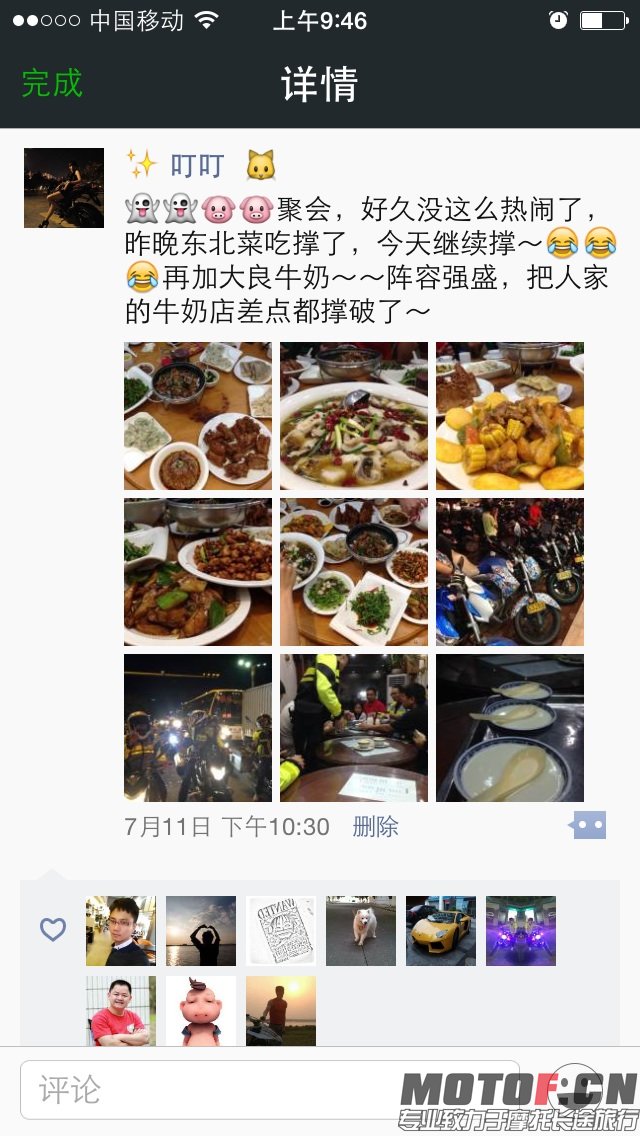Screen dimensions: 640x1136
Task: Open the like/comment popup icon
Action: click(588, 826)
